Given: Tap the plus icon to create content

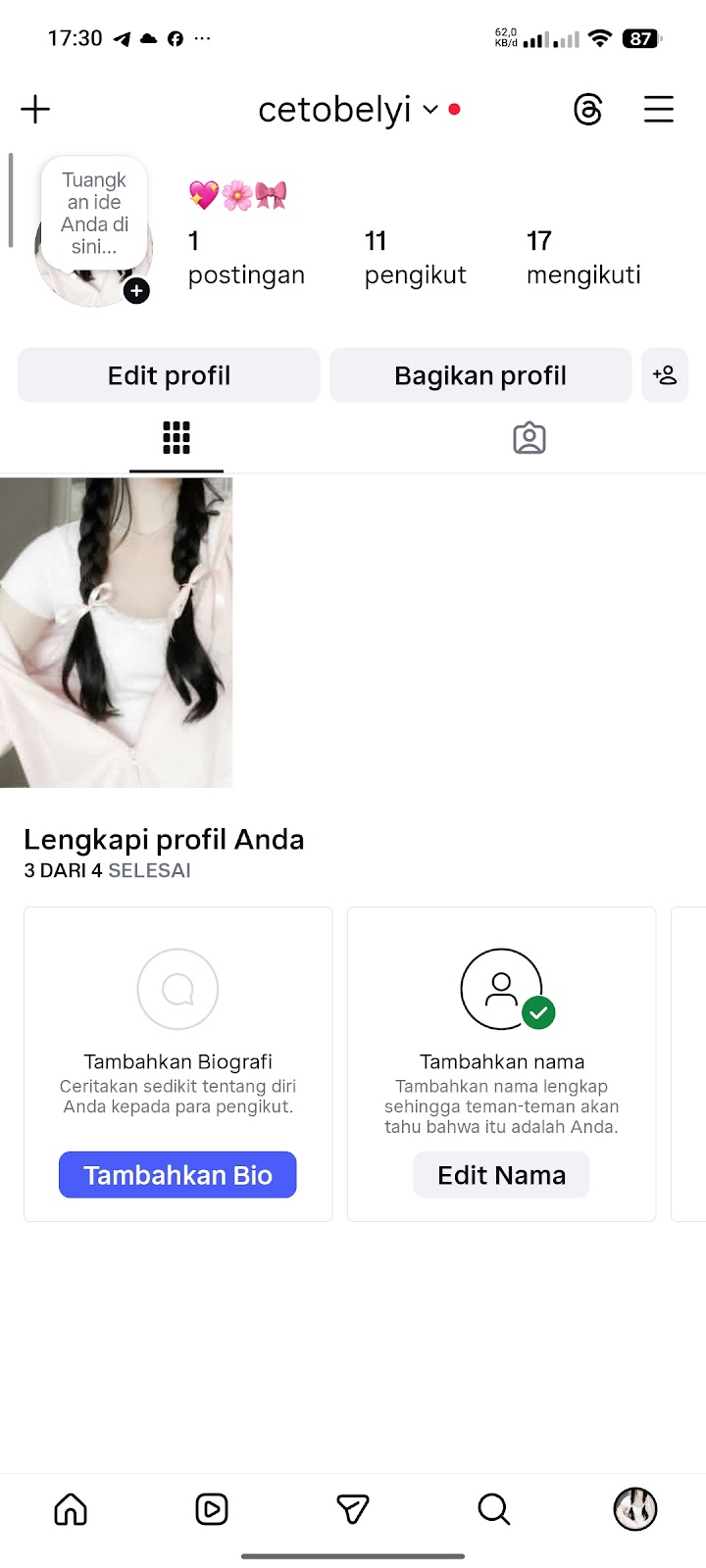Looking at the screenshot, I should click(x=35, y=109).
